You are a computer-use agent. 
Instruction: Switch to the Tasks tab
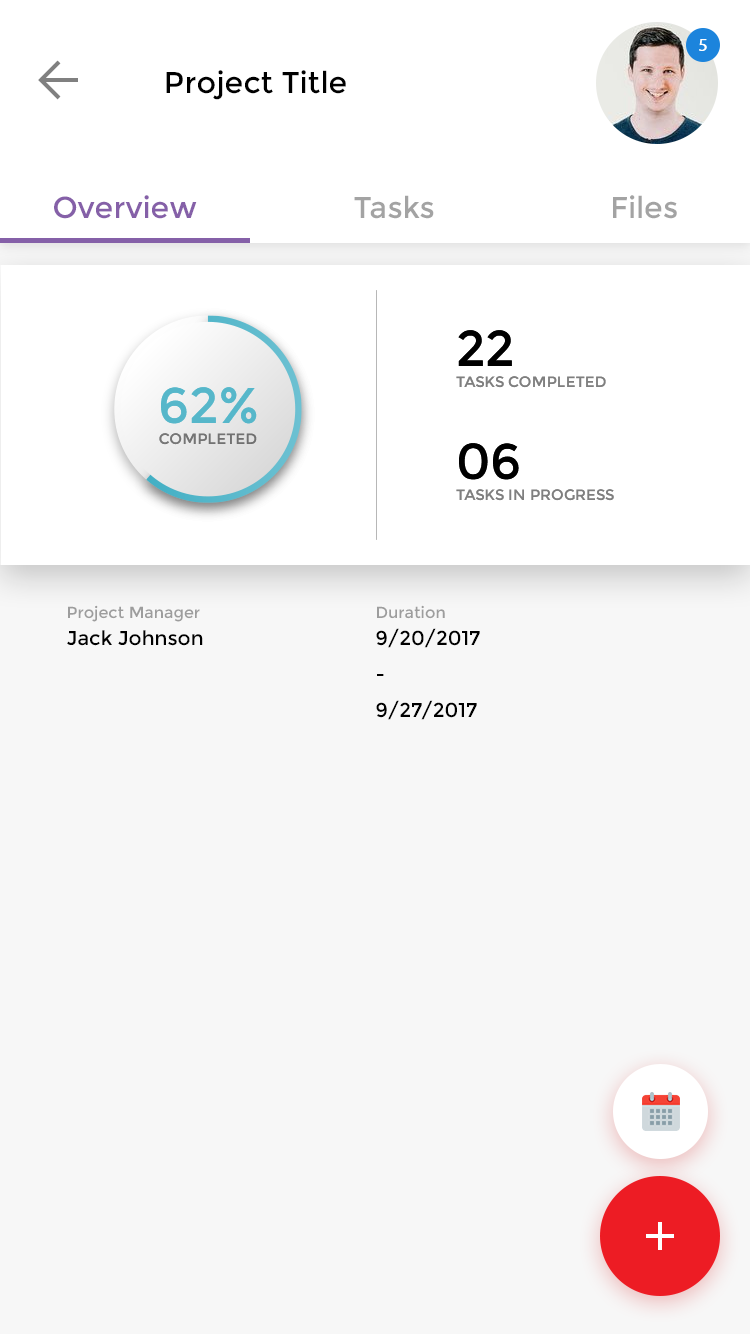(x=394, y=208)
